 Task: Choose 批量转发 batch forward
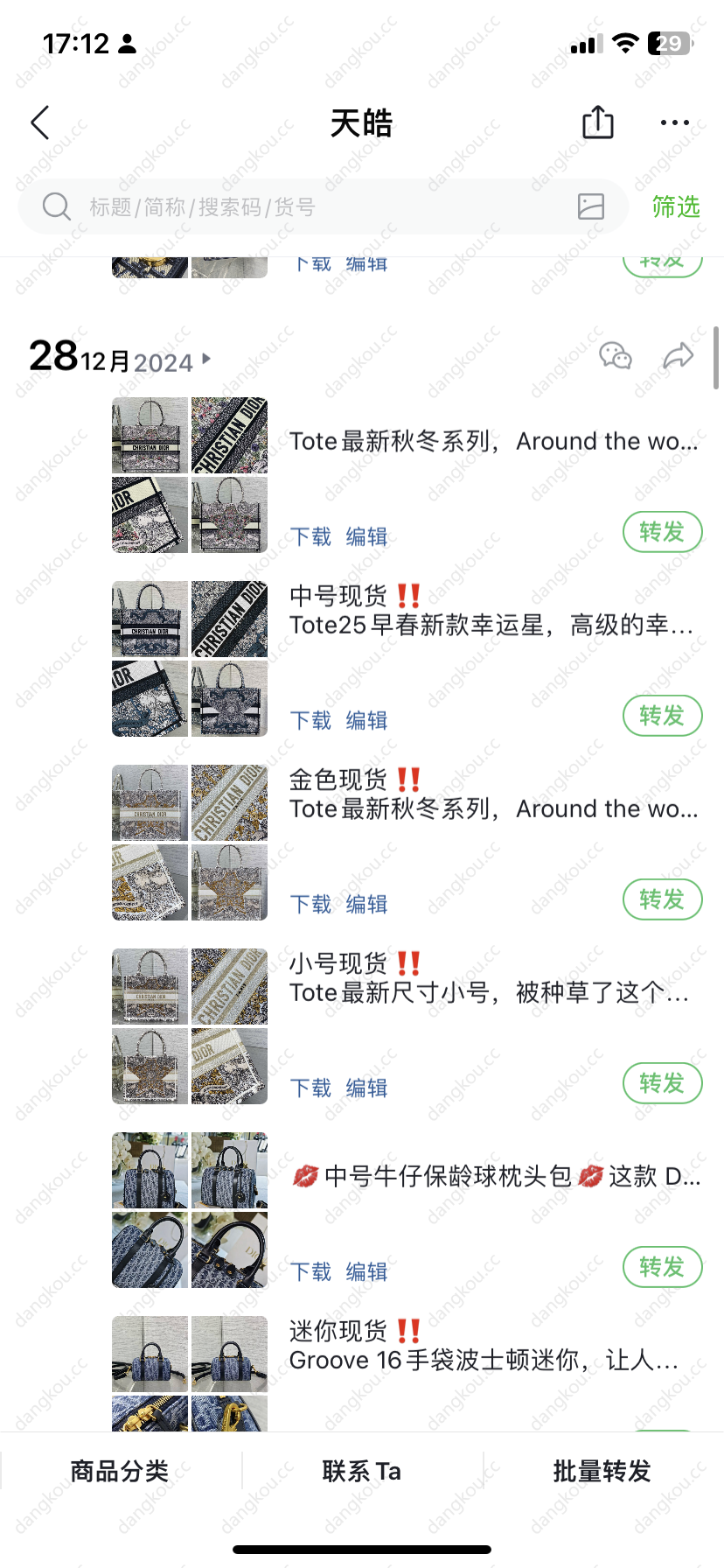[602, 1471]
